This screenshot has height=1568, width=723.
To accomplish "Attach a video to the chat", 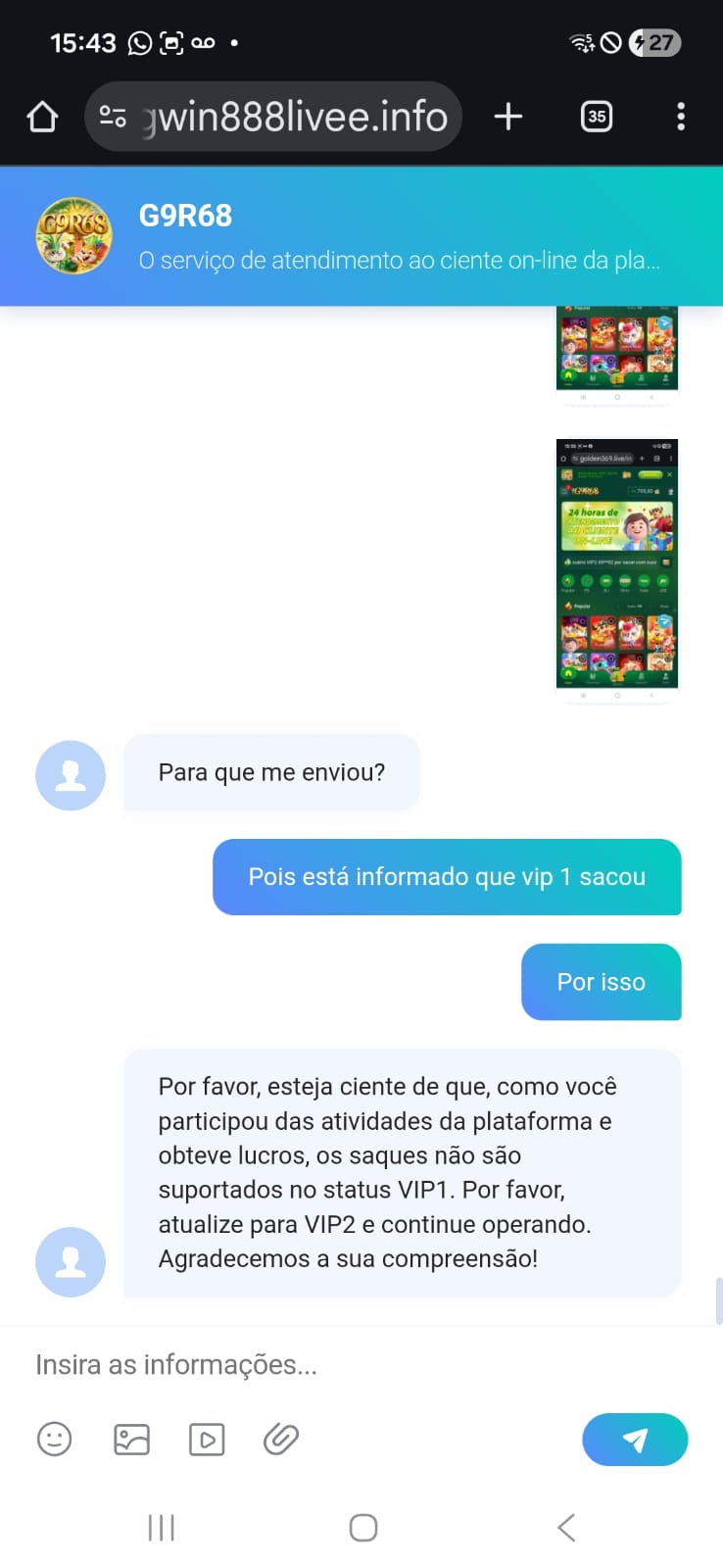I will (x=207, y=1439).
